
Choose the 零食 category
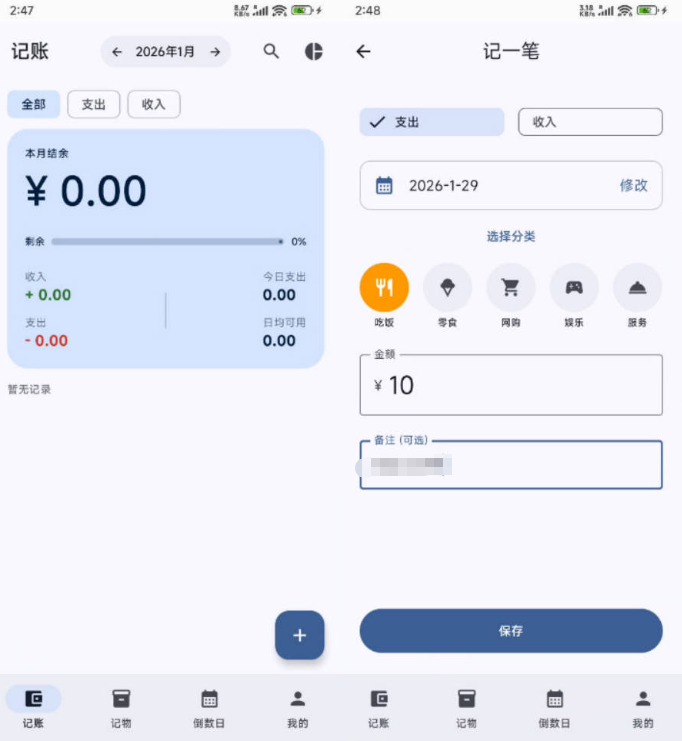coord(447,288)
